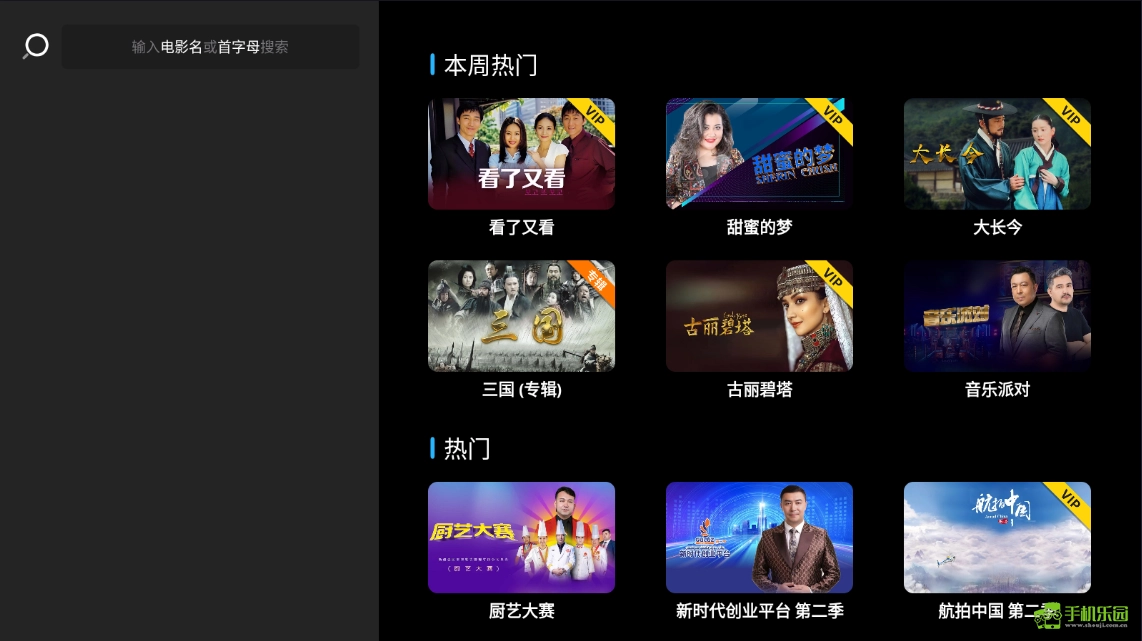Open the 三国 (专辑) album
The image size is (1142, 641).
(x=521, y=316)
